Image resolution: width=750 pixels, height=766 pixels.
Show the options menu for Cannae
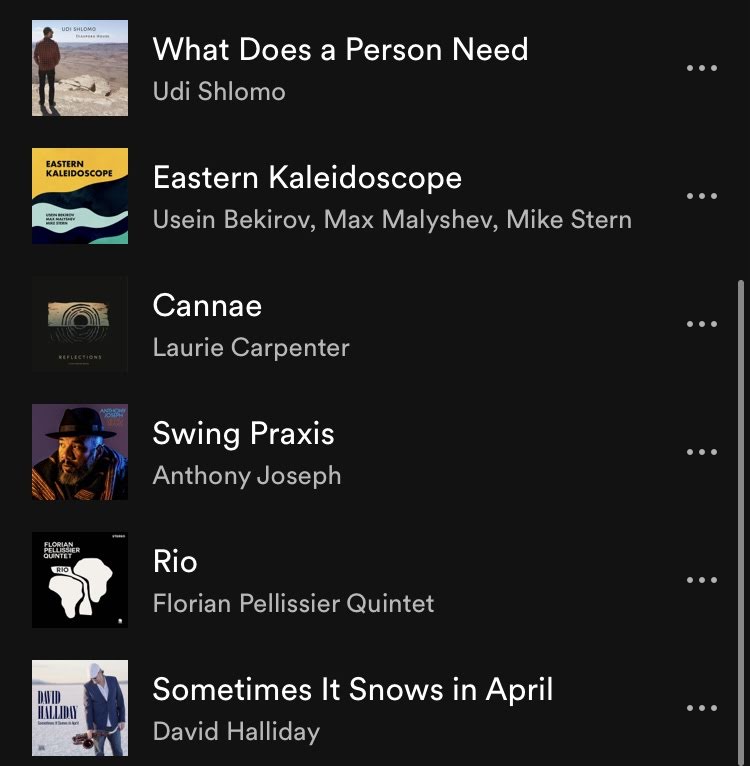702,324
